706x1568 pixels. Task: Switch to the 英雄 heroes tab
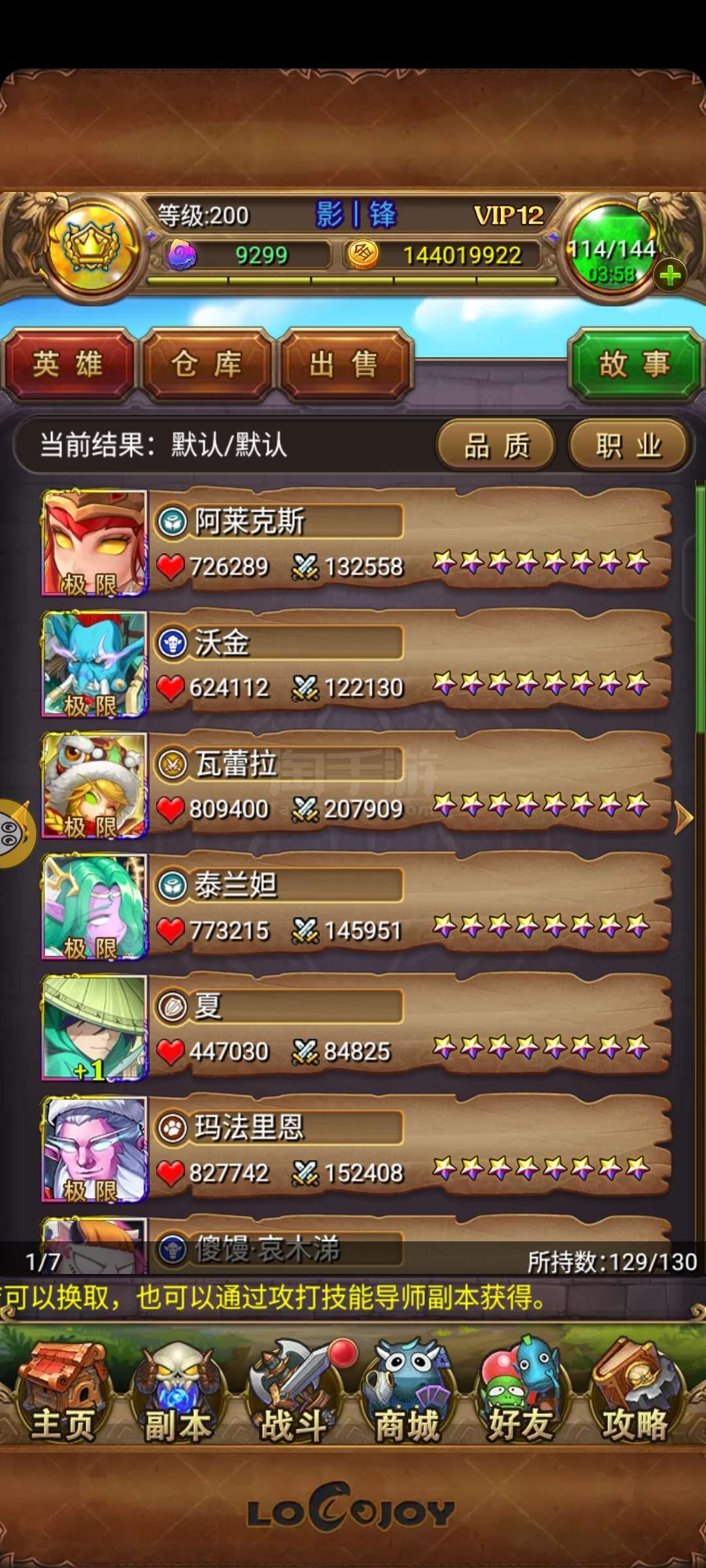pos(68,365)
